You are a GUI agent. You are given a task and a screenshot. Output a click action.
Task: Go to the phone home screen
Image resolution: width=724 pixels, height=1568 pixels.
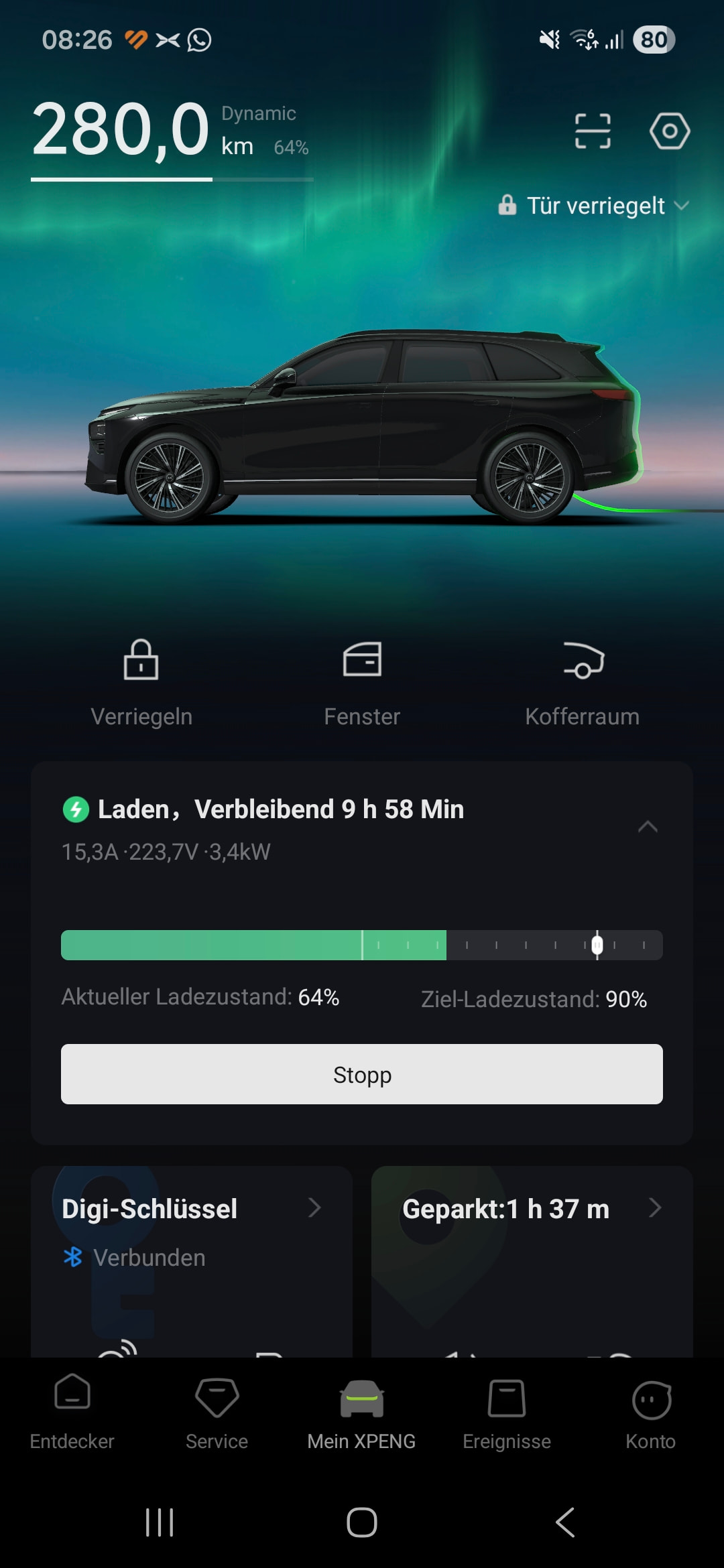(x=362, y=1522)
